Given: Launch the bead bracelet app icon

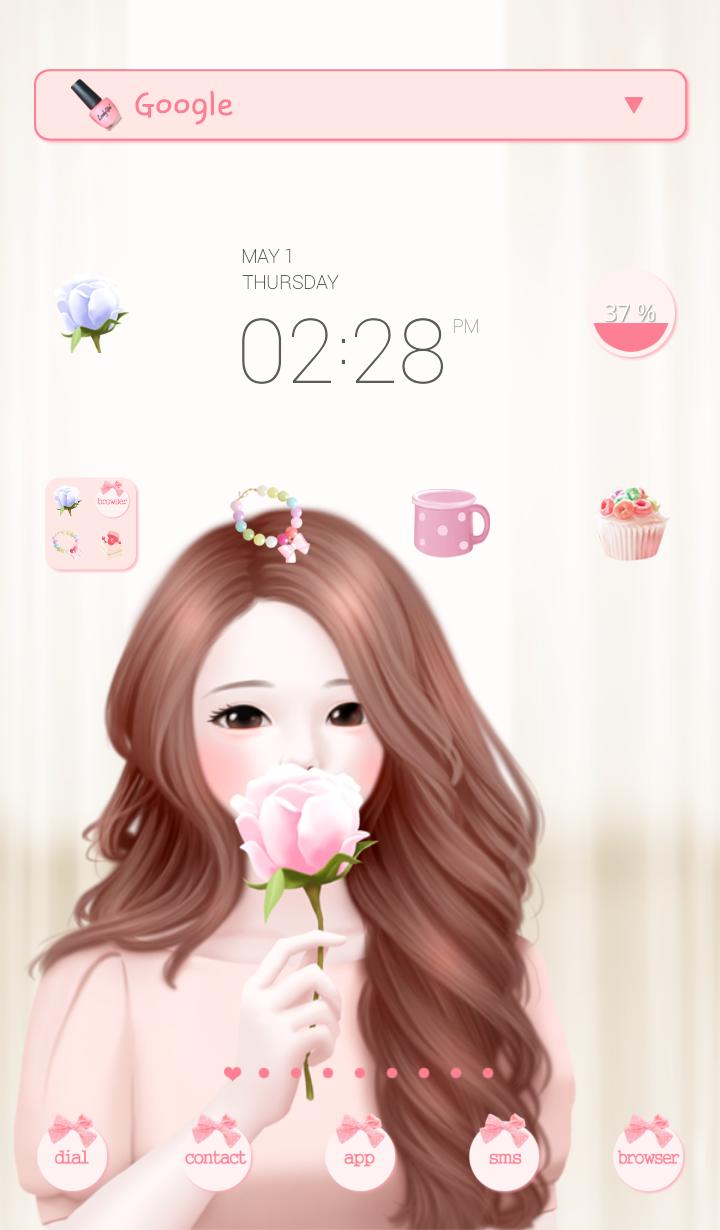Looking at the screenshot, I should [x=270, y=523].
